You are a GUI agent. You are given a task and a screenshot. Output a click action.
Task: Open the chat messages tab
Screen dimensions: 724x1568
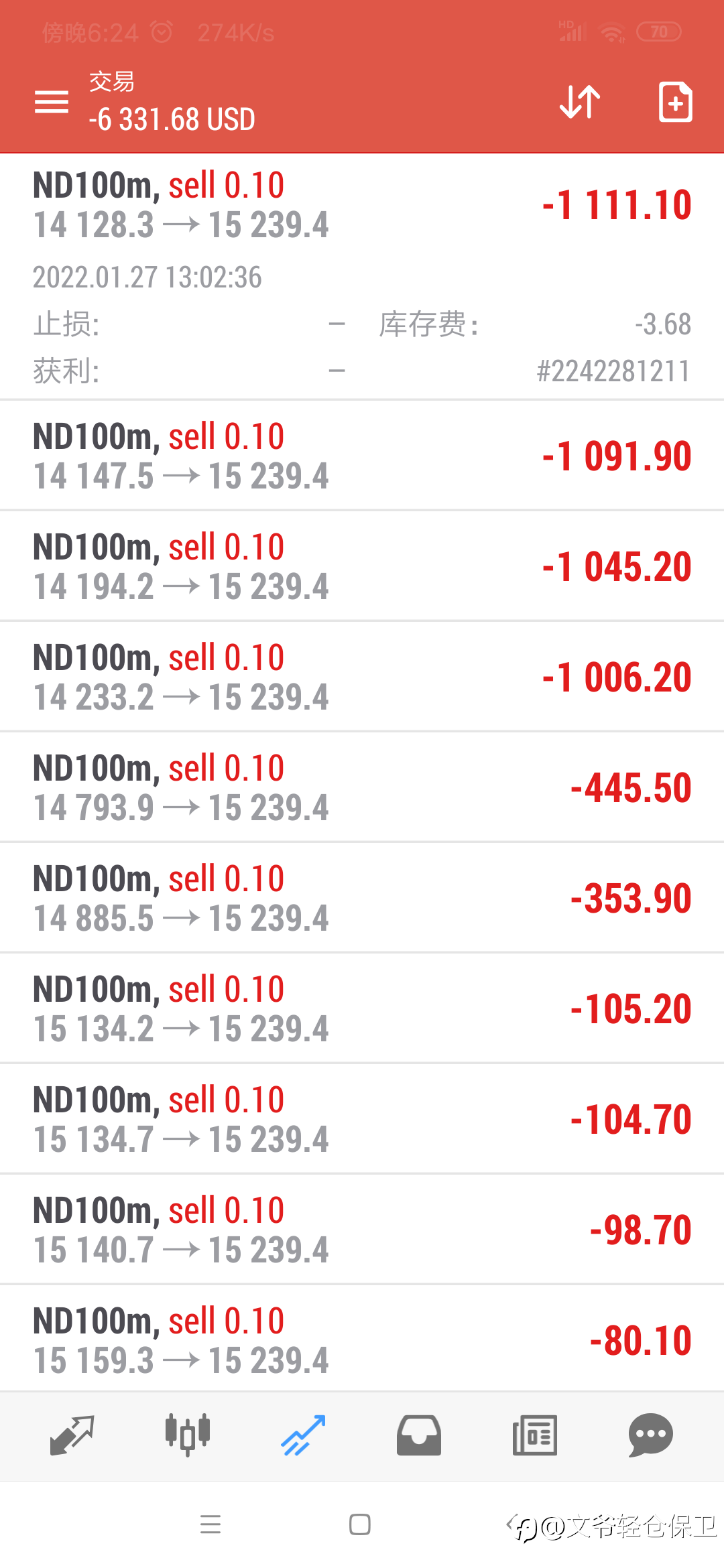pos(650,1435)
